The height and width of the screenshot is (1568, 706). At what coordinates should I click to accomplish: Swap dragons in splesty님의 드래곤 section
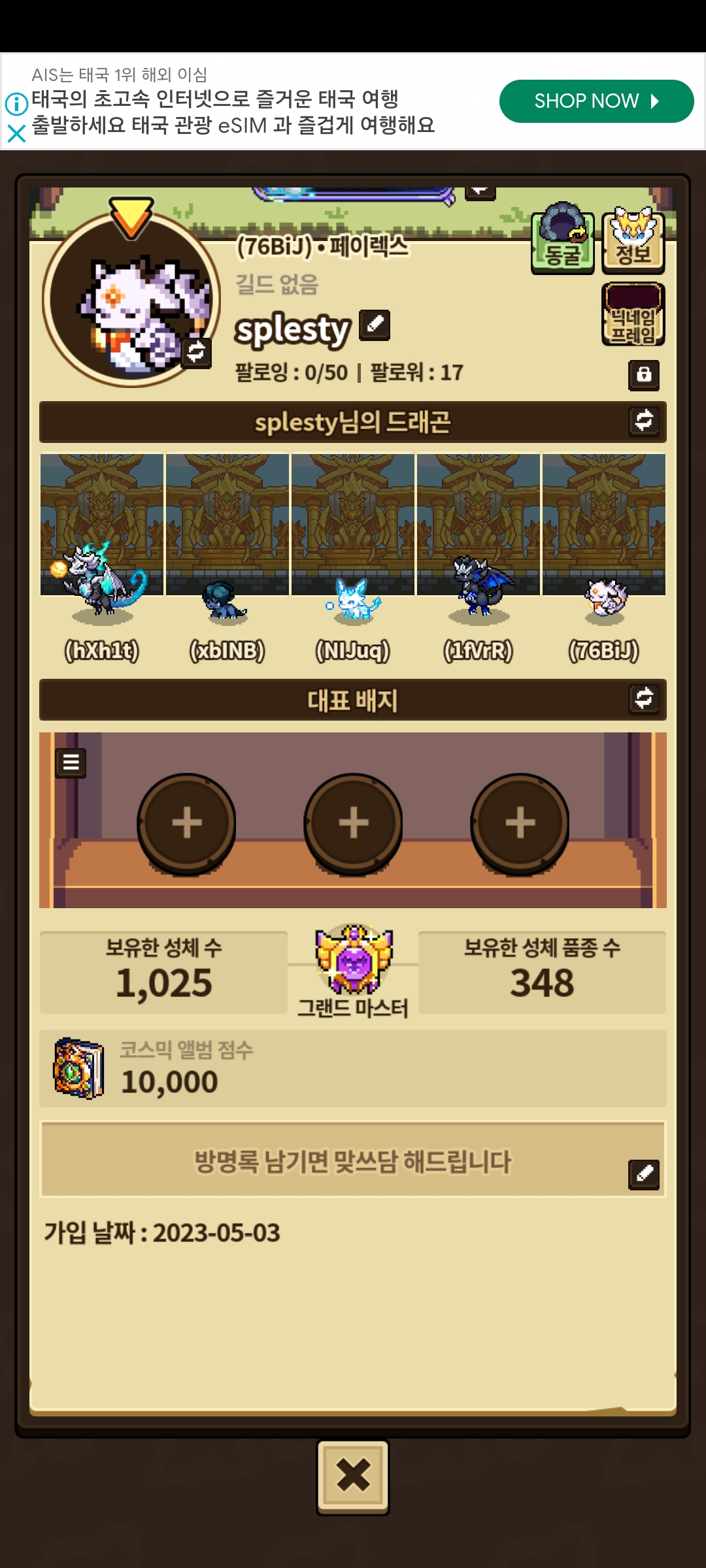point(644,421)
